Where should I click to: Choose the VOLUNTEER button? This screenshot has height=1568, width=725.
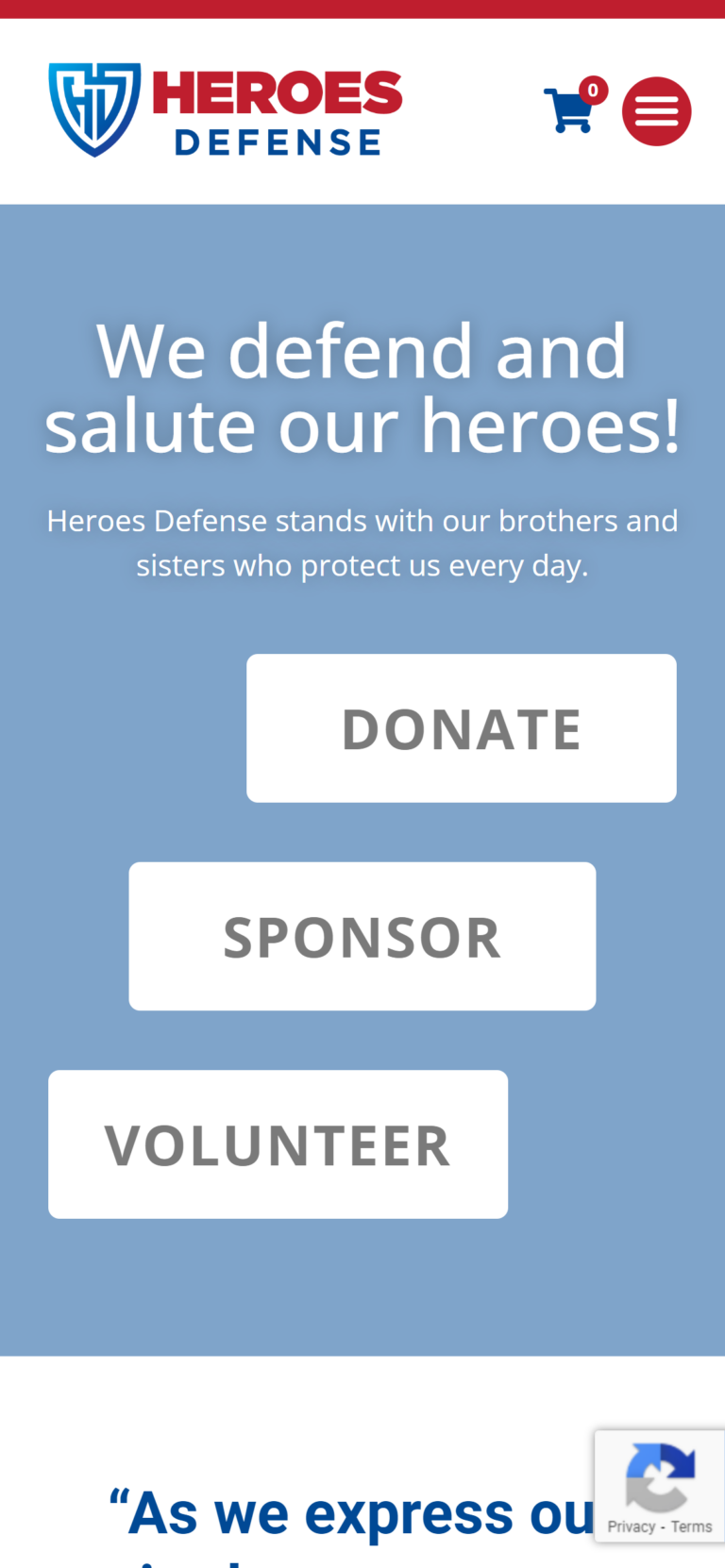point(278,1144)
